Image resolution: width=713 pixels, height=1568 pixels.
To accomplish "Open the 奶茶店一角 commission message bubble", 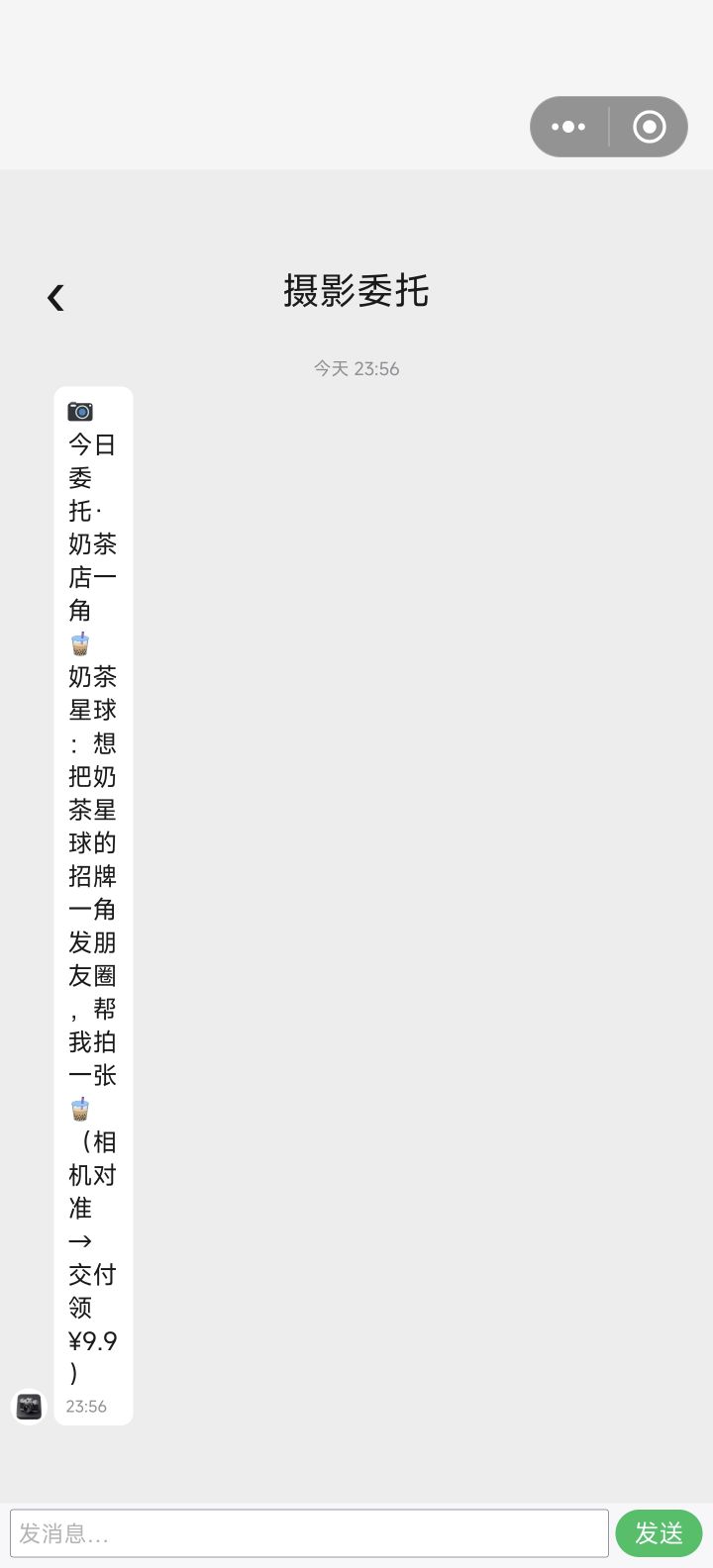I will click(93, 906).
